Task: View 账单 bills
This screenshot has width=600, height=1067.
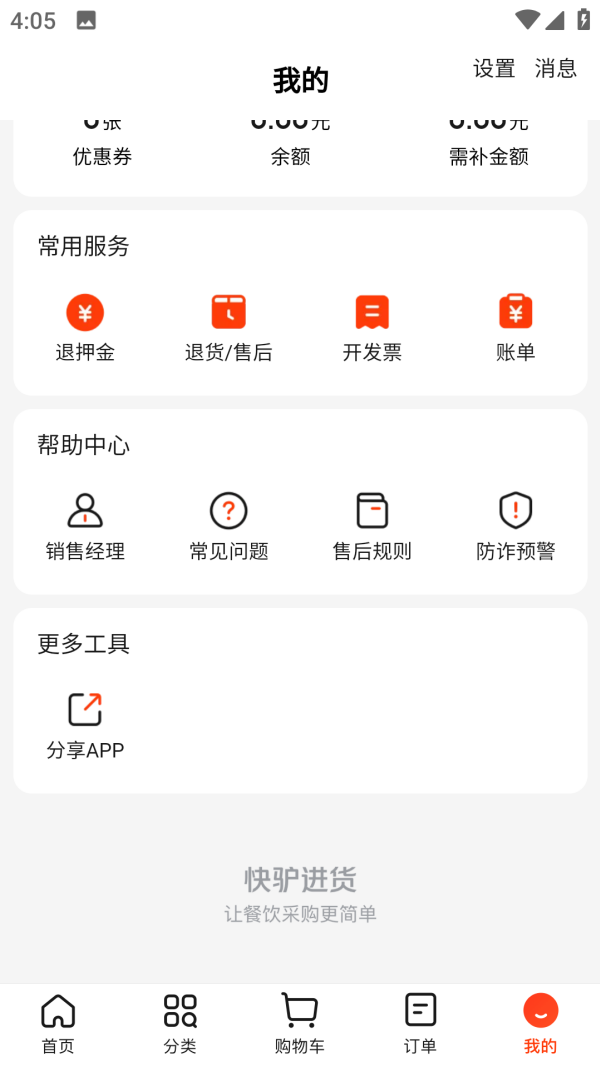Action: (515, 327)
